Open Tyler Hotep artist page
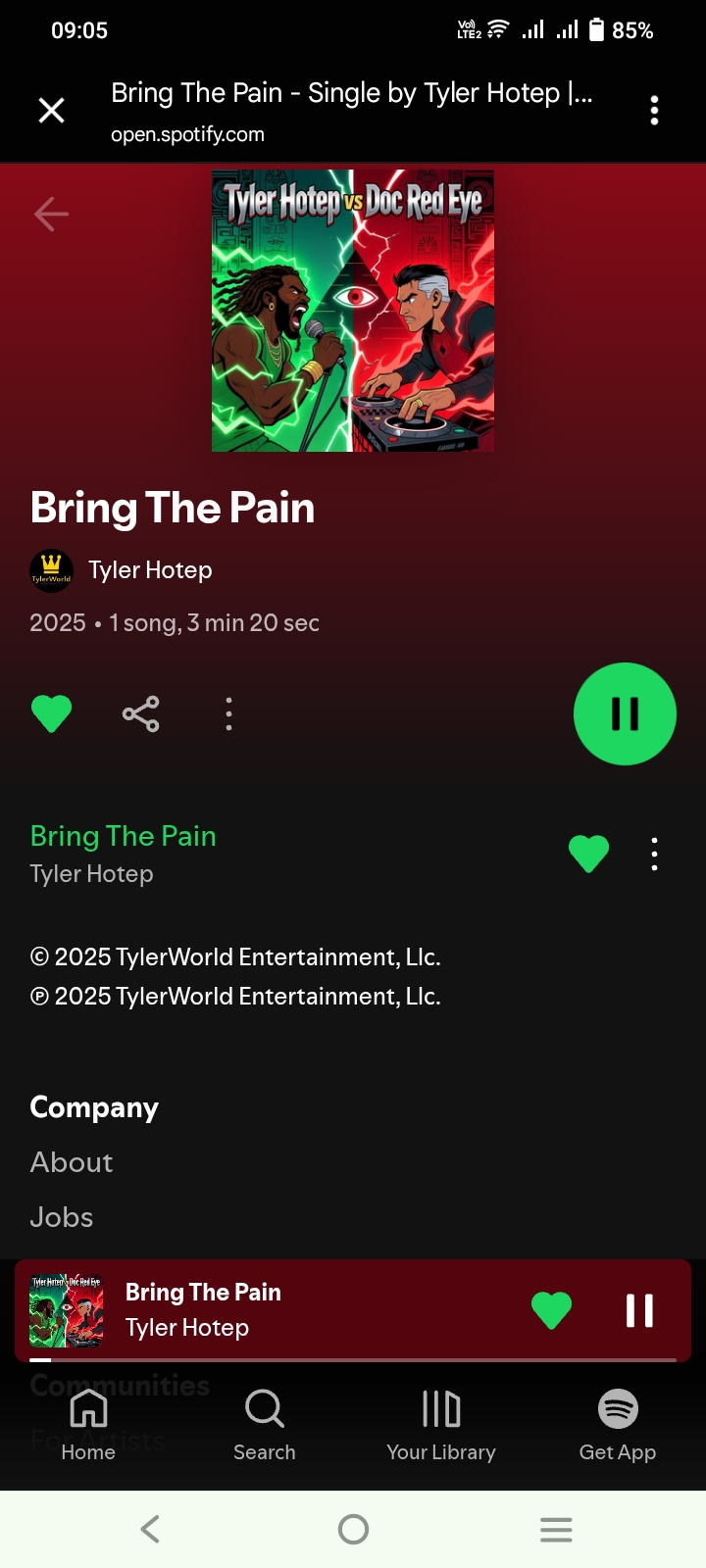This screenshot has height=1568, width=706. click(x=149, y=570)
